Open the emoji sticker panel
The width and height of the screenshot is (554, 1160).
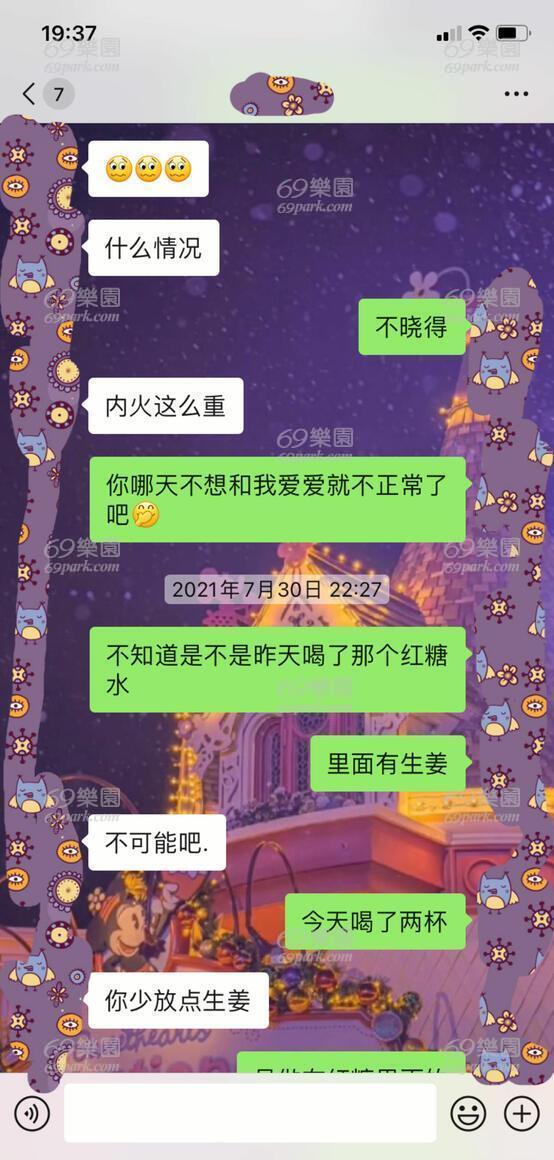468,1113
